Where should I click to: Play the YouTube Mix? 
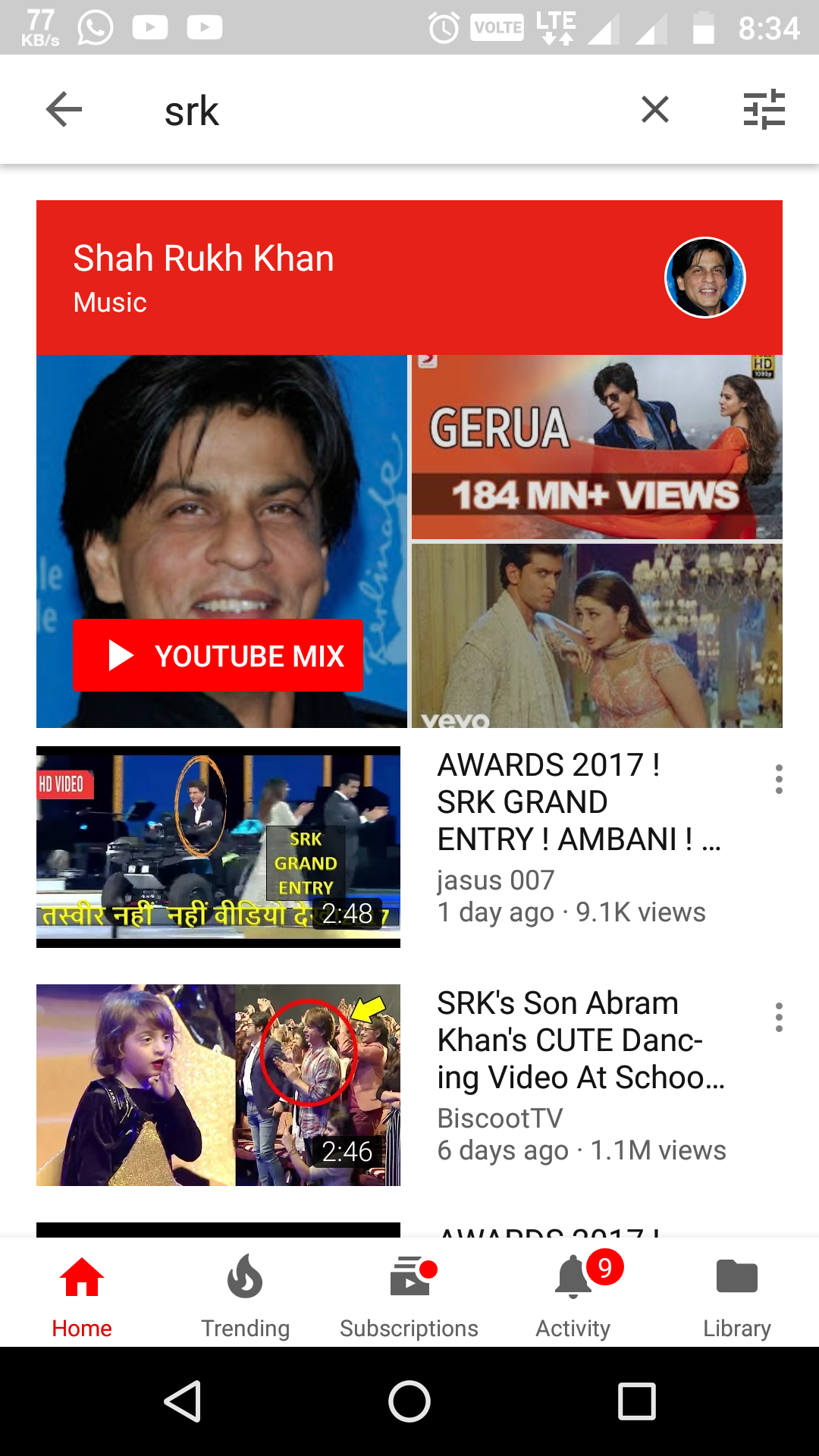coord(218,655)
